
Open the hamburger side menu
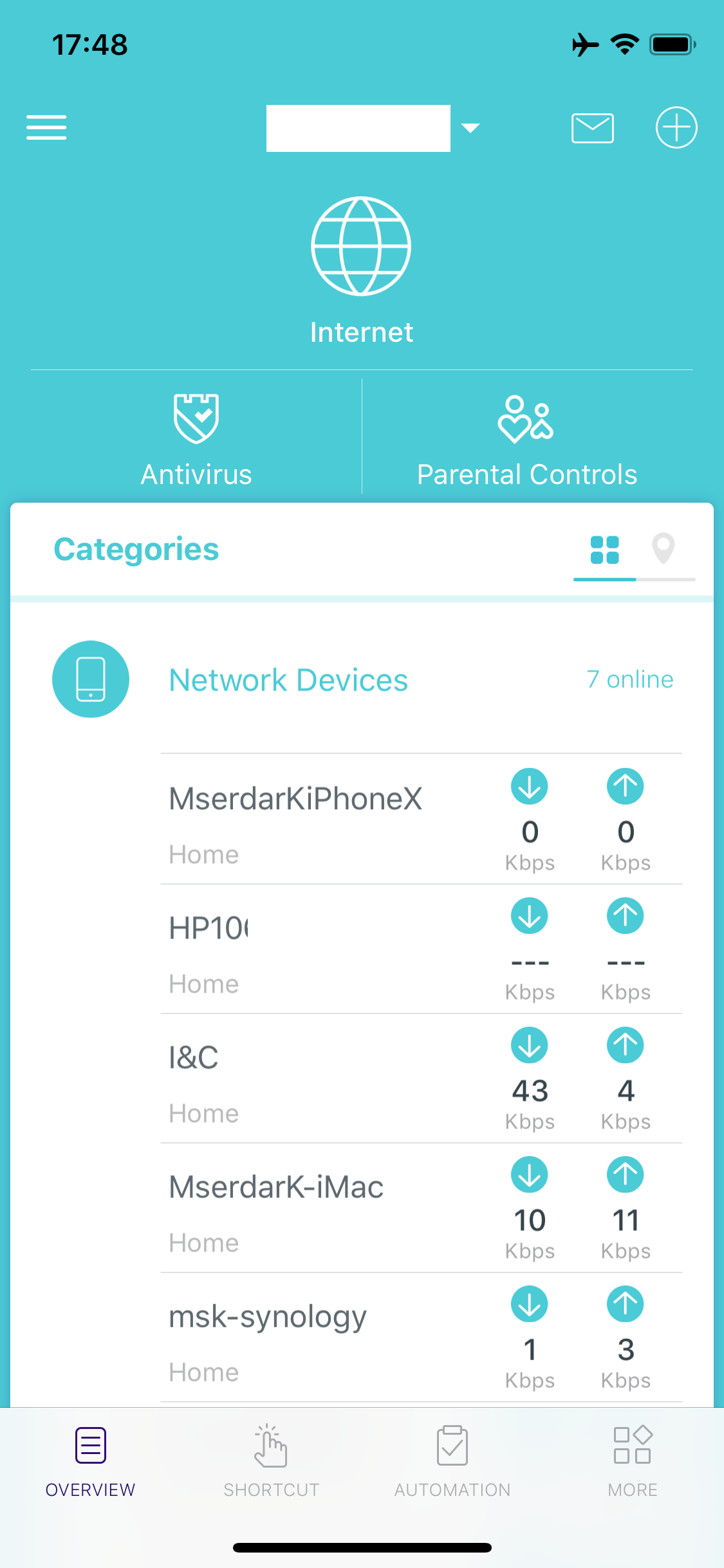click(x=46, y=127)
